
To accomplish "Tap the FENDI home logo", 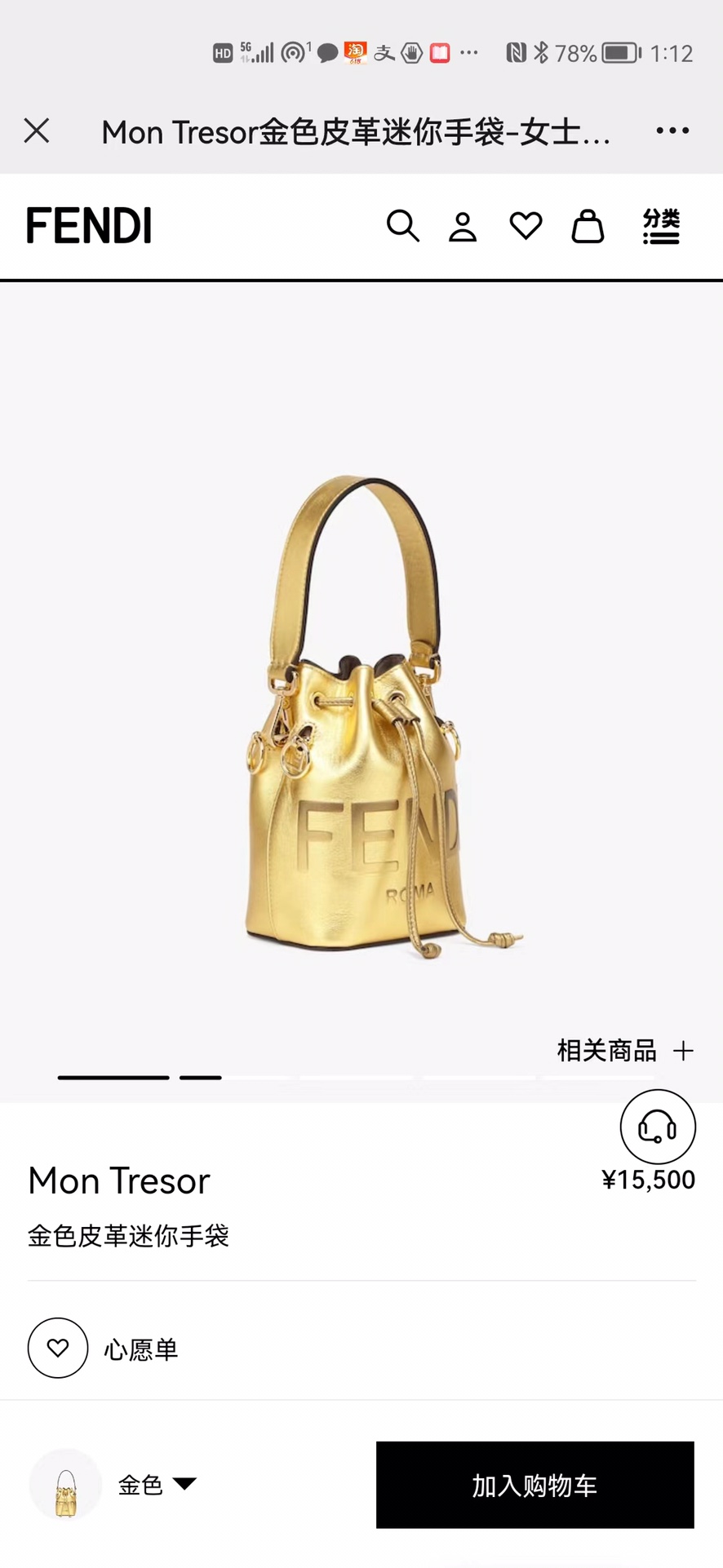I will pos(89,226).
